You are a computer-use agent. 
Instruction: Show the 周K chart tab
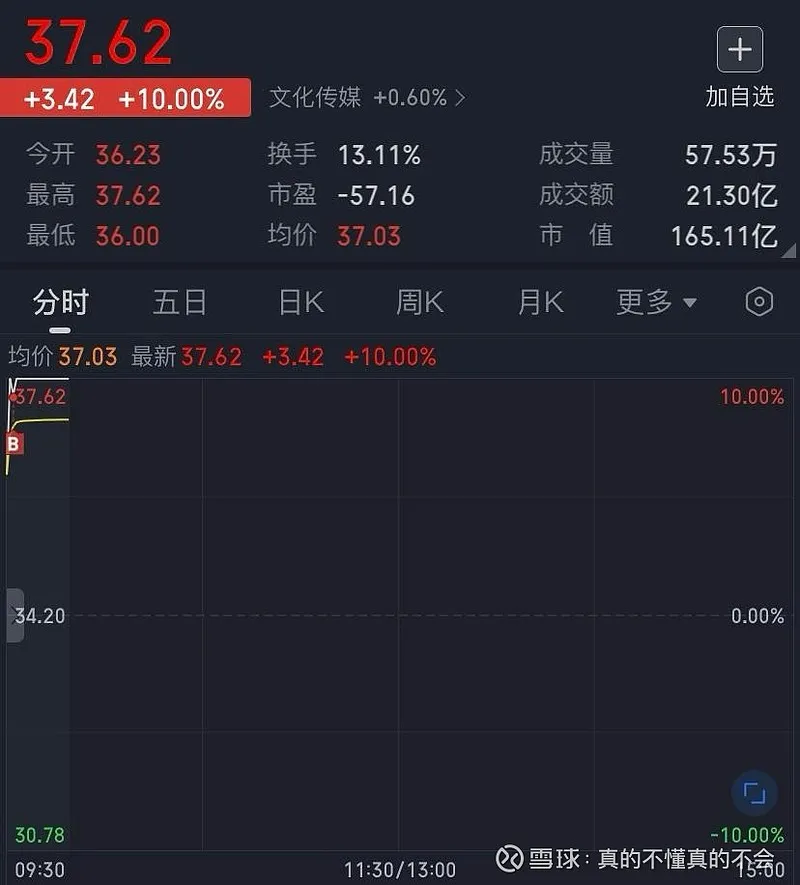click(x=420, y=302)
